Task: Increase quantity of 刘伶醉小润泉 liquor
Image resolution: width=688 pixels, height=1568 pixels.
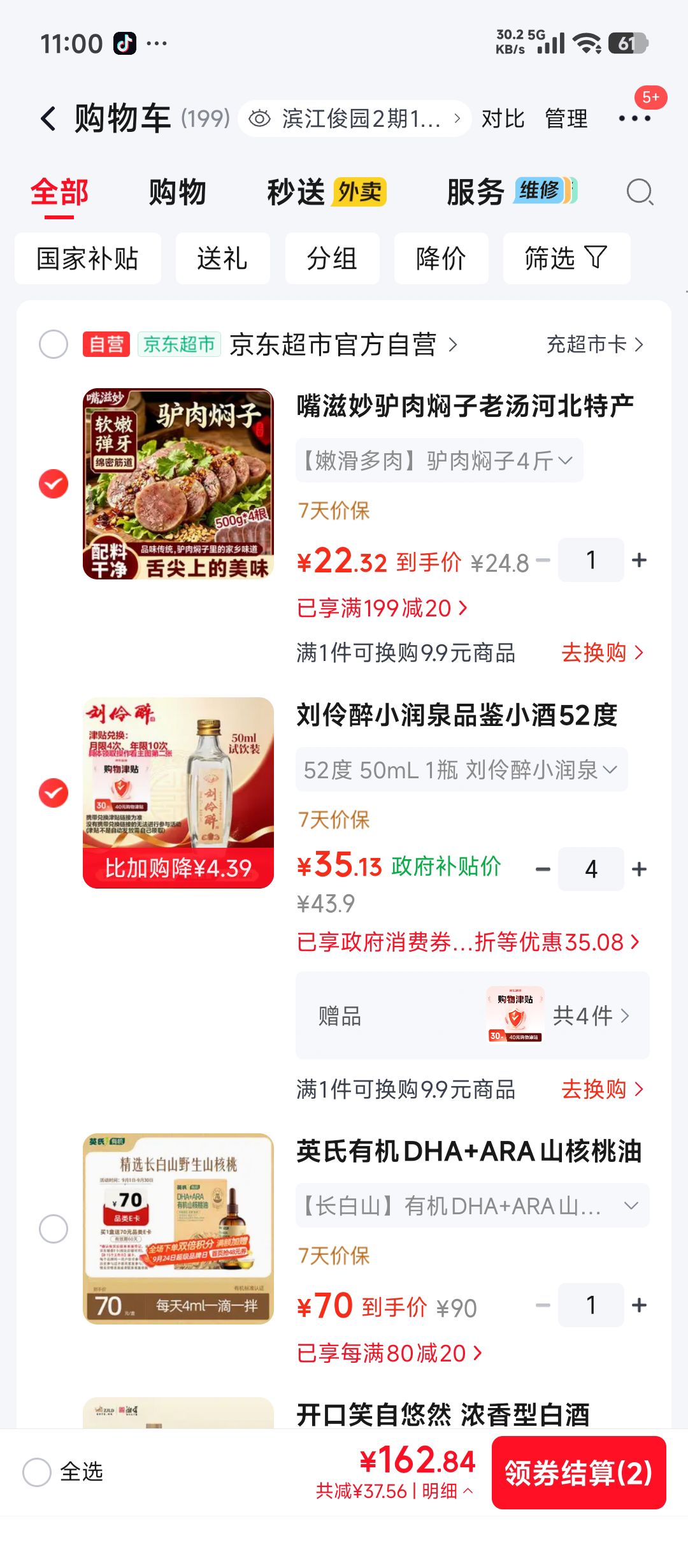Action: point(639,869)
